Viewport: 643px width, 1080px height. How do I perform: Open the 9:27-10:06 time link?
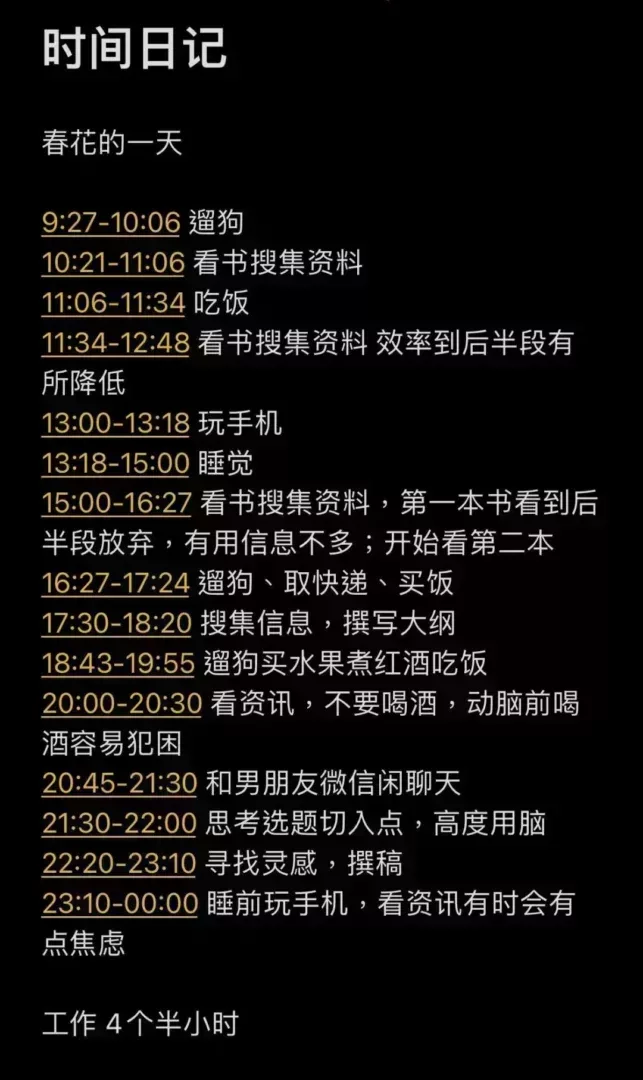[110, 222]
